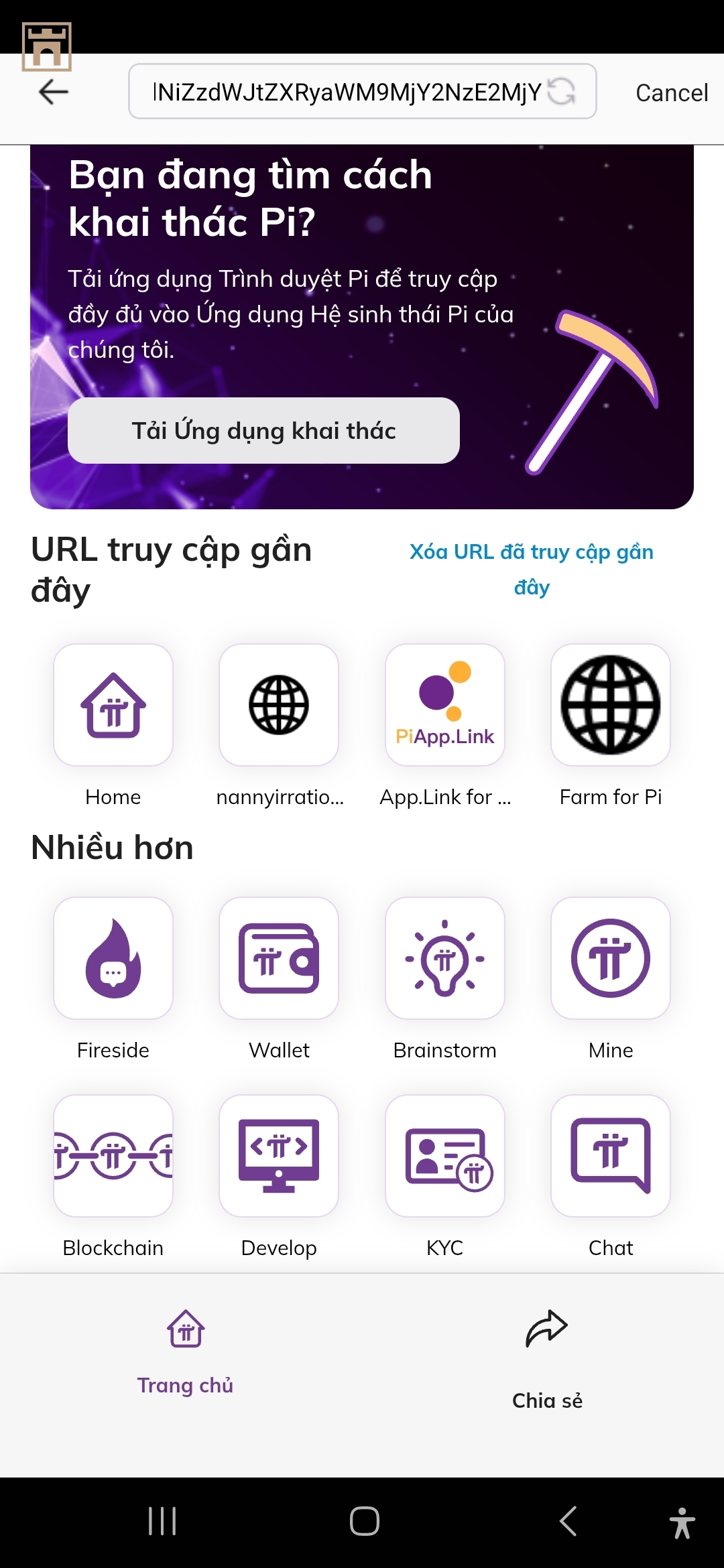Open the Pi Wallet
724x1568 pixels.
(279, 958)
